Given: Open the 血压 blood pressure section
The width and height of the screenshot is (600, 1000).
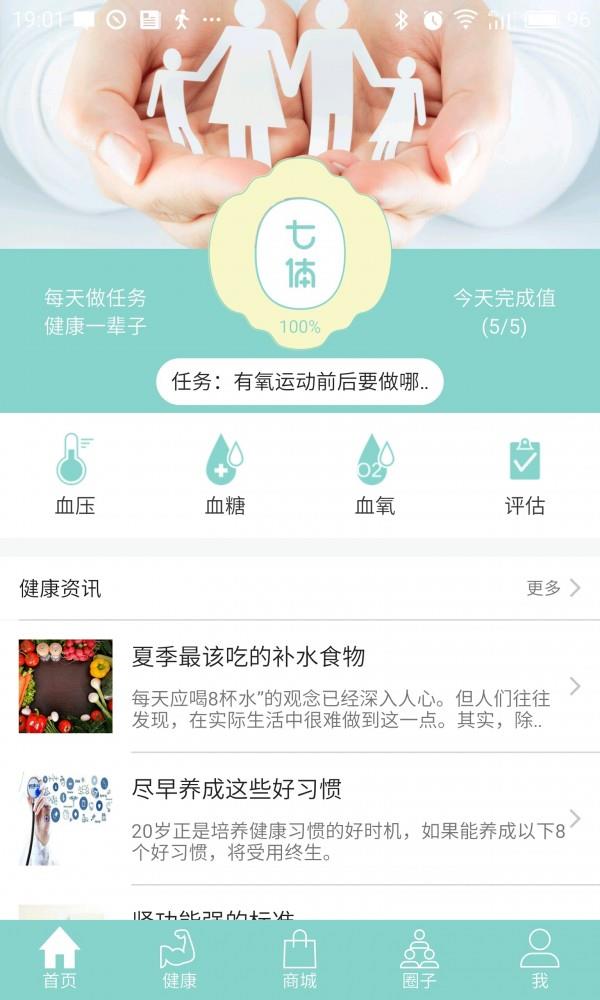Looking at the screenshot, I should pos(75,475).
